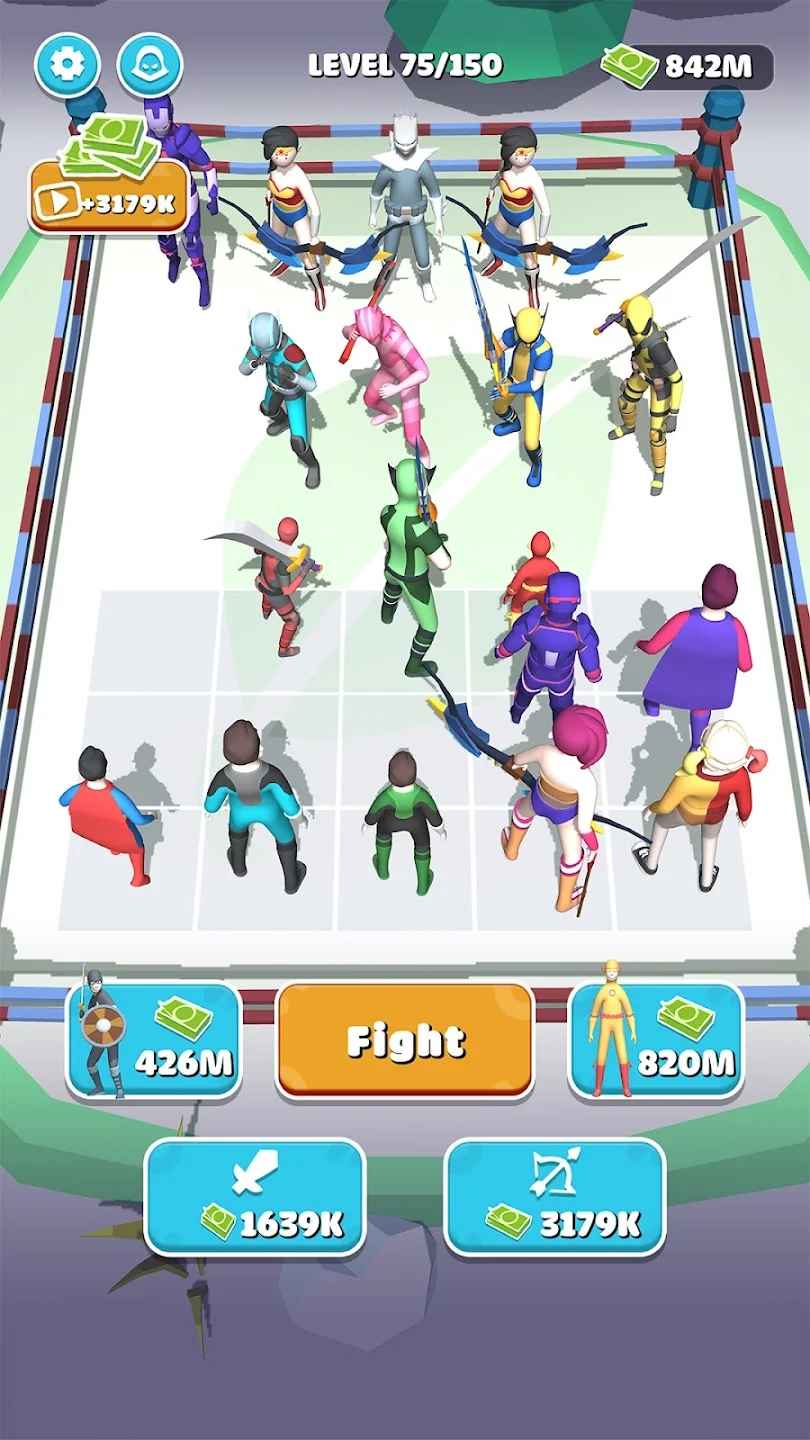Start the Fight
This screenshot has height=1440, width=810.
point(405,1041)
